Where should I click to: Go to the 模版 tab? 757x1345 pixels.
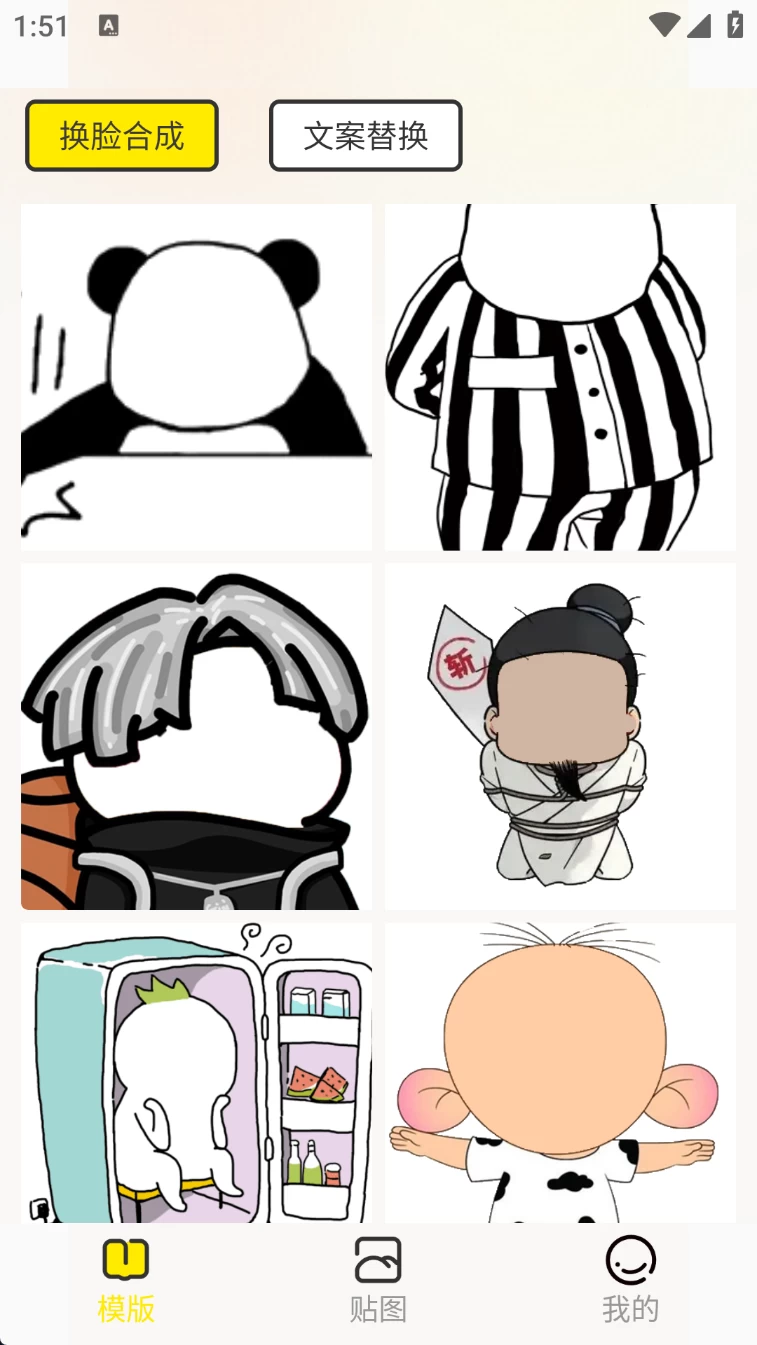[x=126, y=1281]
